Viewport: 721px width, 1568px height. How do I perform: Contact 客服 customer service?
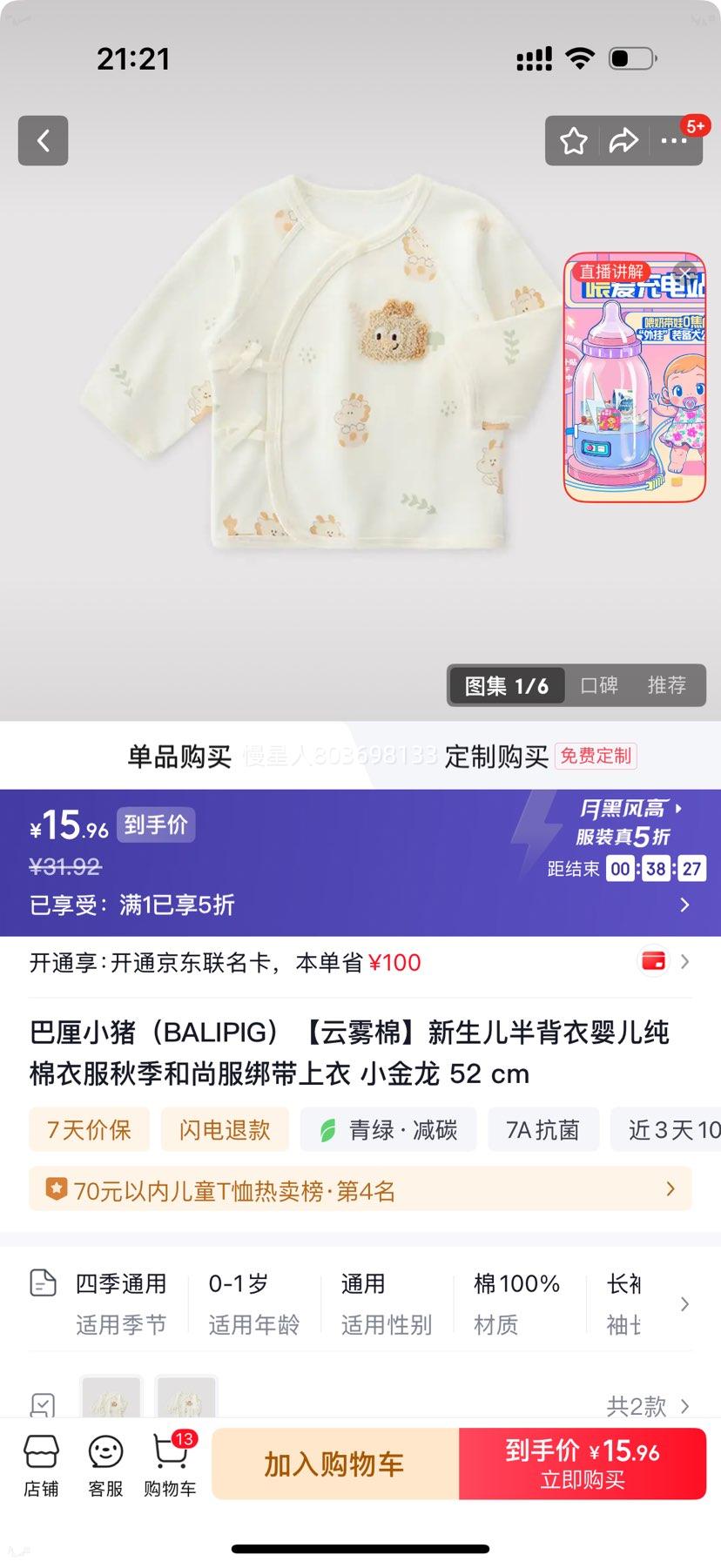point(105,1463)
